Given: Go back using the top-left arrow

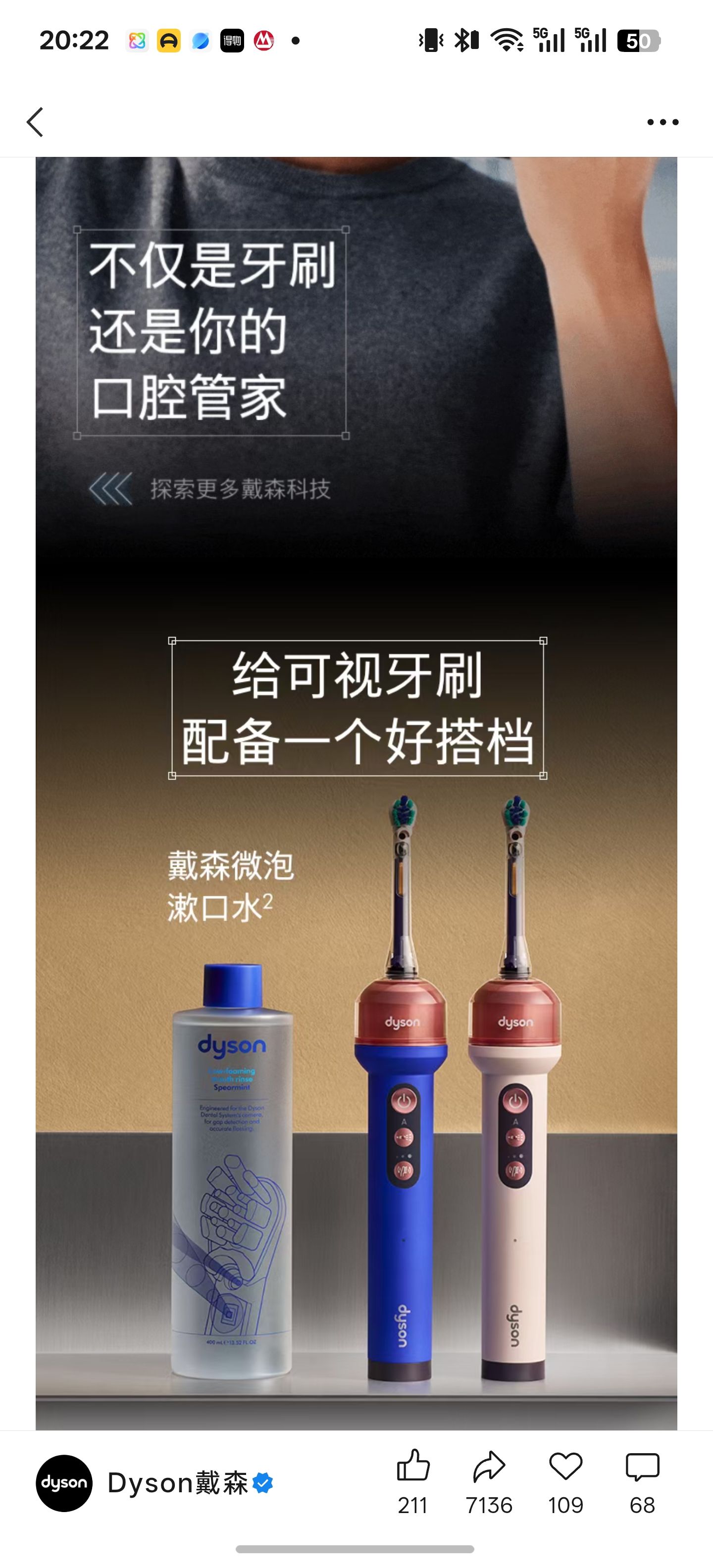Looking at the screenshot, I should 35,122.
